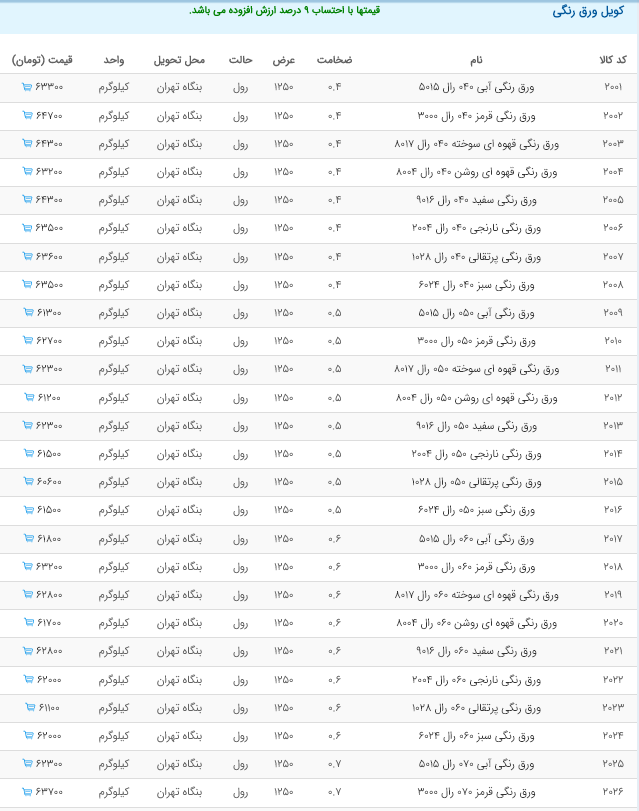
Task: Add red 0.40 RAL 3000 sheet (2002) to cart
Action: (27, 116)
